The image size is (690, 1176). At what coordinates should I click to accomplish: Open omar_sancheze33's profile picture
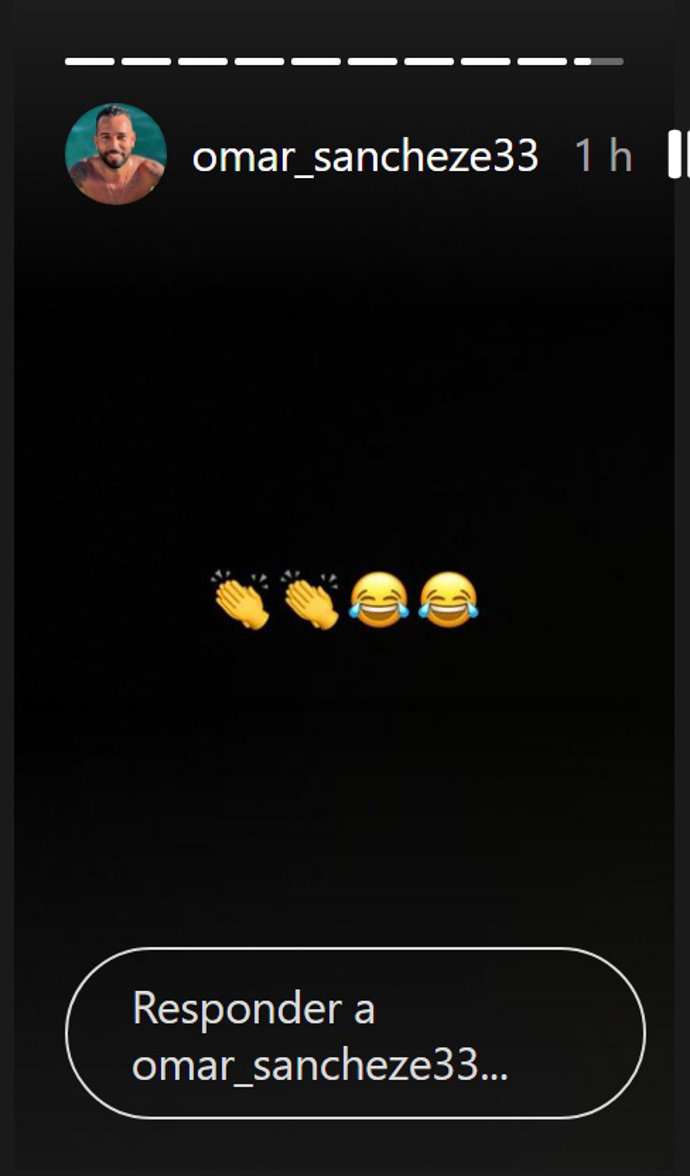(x=115, y=154)
